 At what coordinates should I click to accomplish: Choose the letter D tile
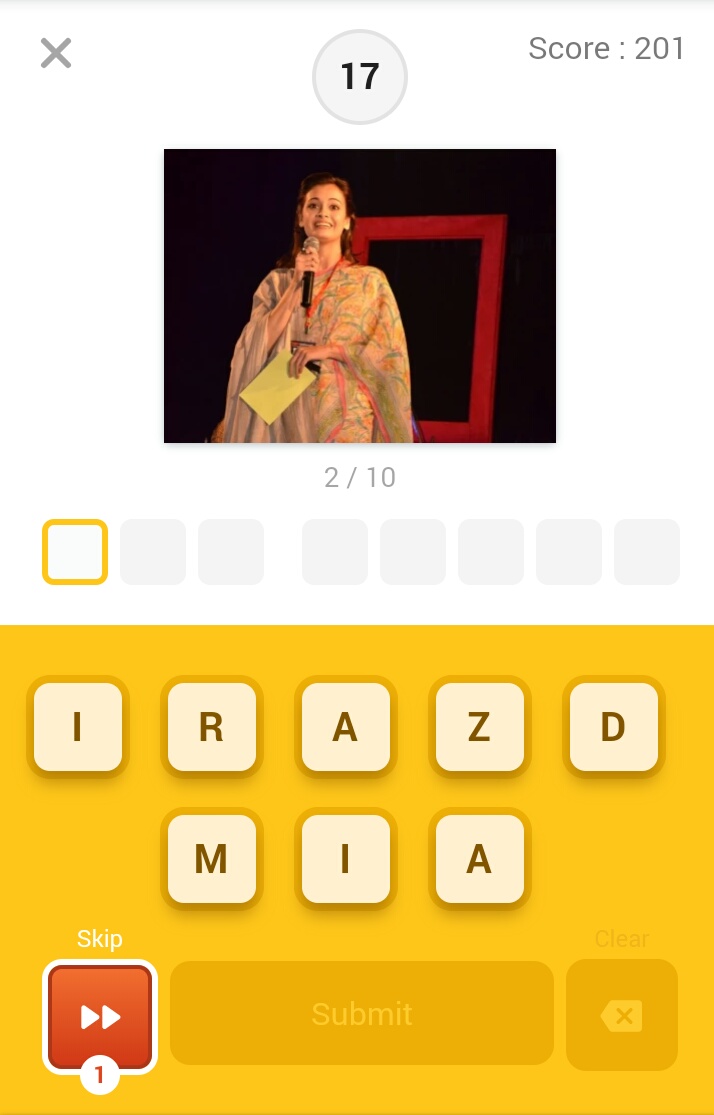click(613, 727)
